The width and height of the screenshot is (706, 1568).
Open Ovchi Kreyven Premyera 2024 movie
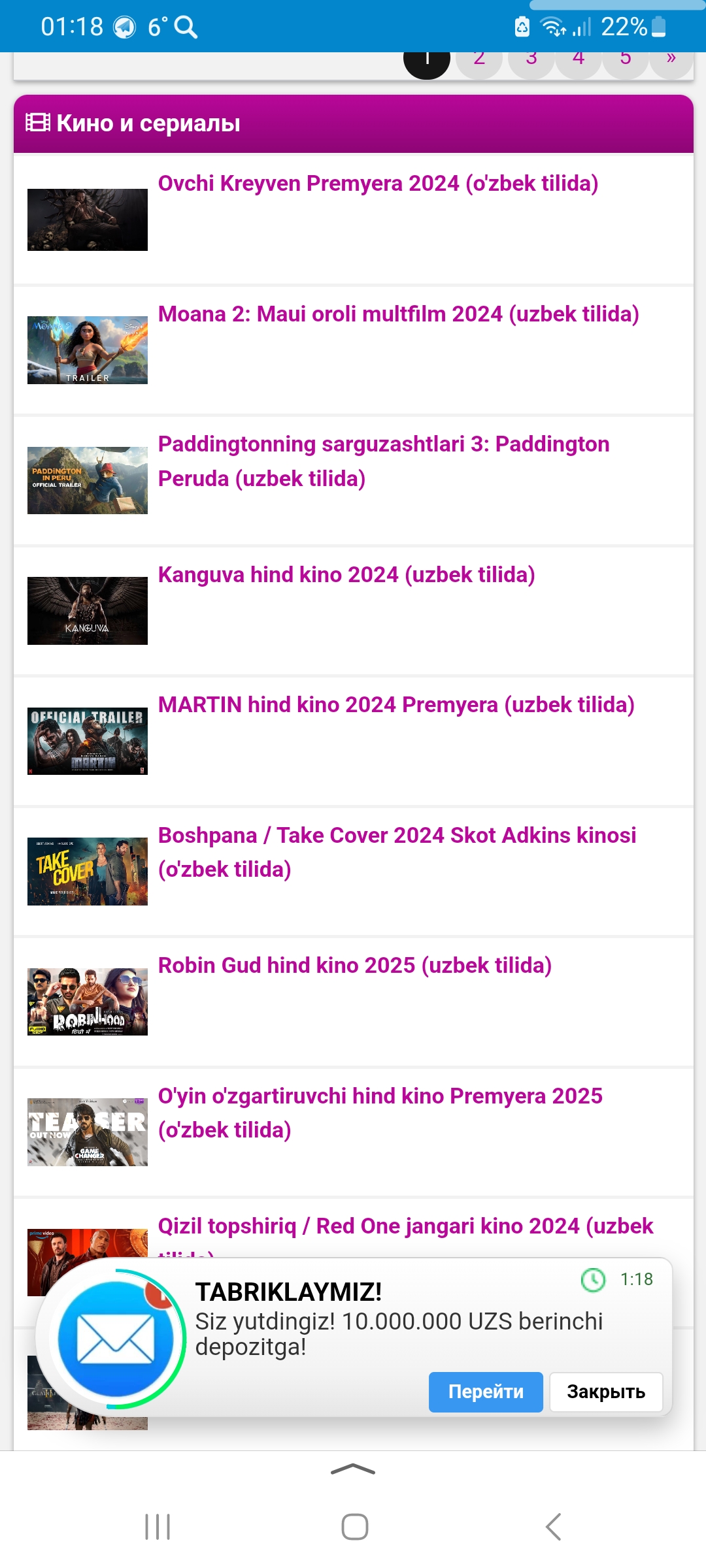tap(378, 184)
